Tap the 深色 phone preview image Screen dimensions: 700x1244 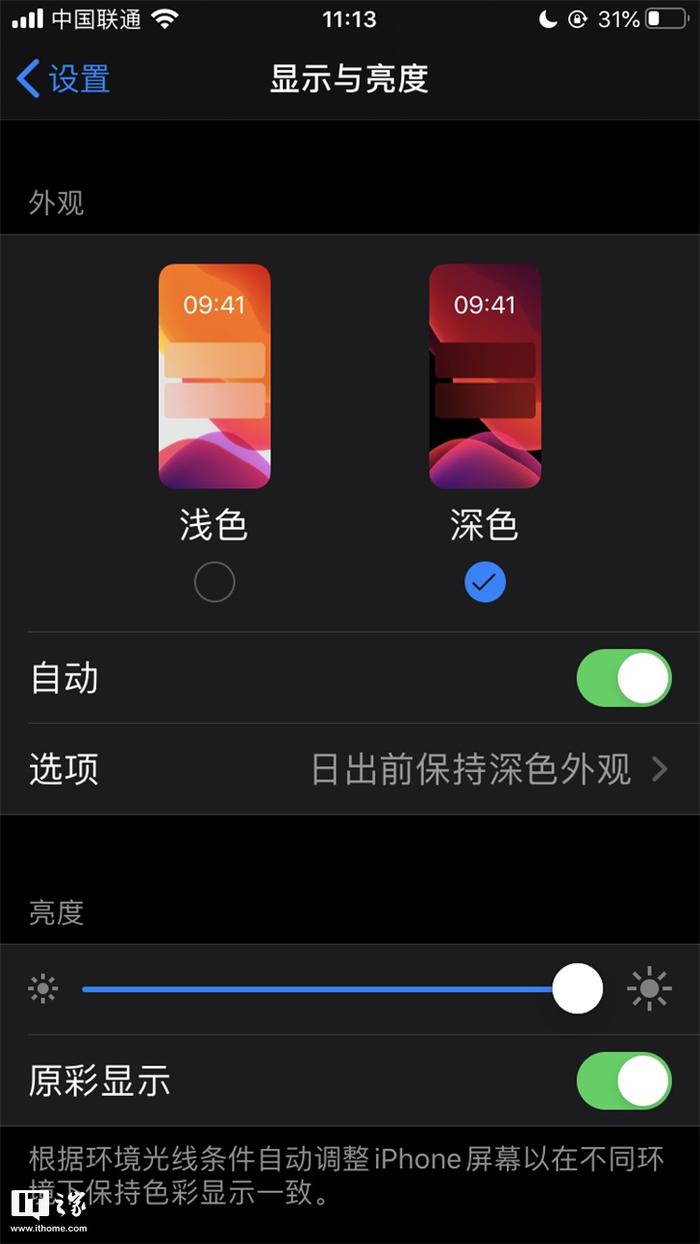pos(485,376)
